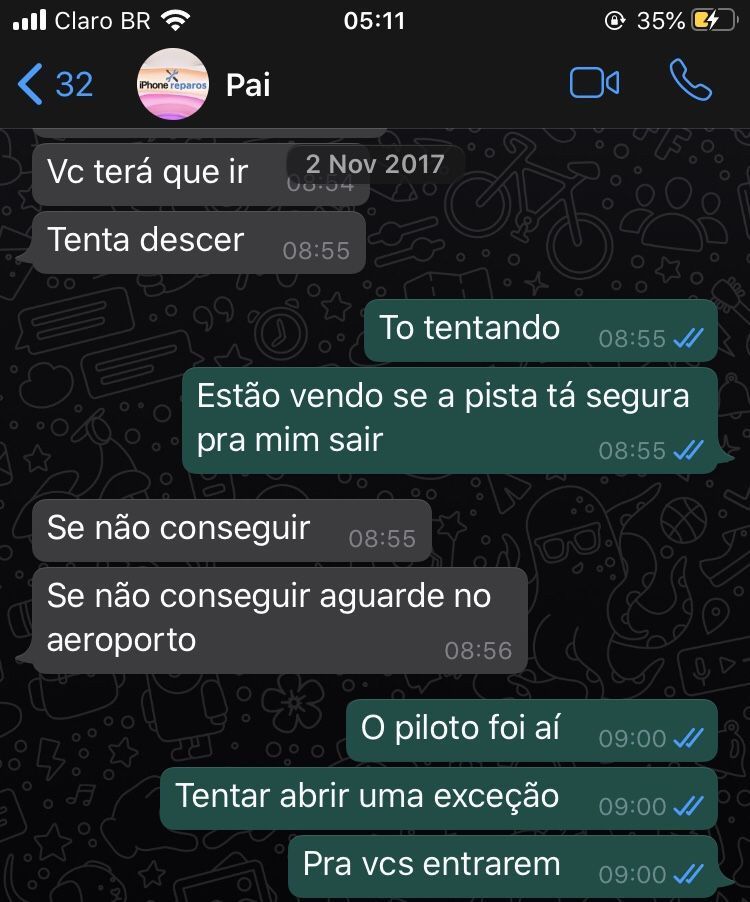Go back to the chats list
Screen dimensions: 750x902
pos(55,85)
